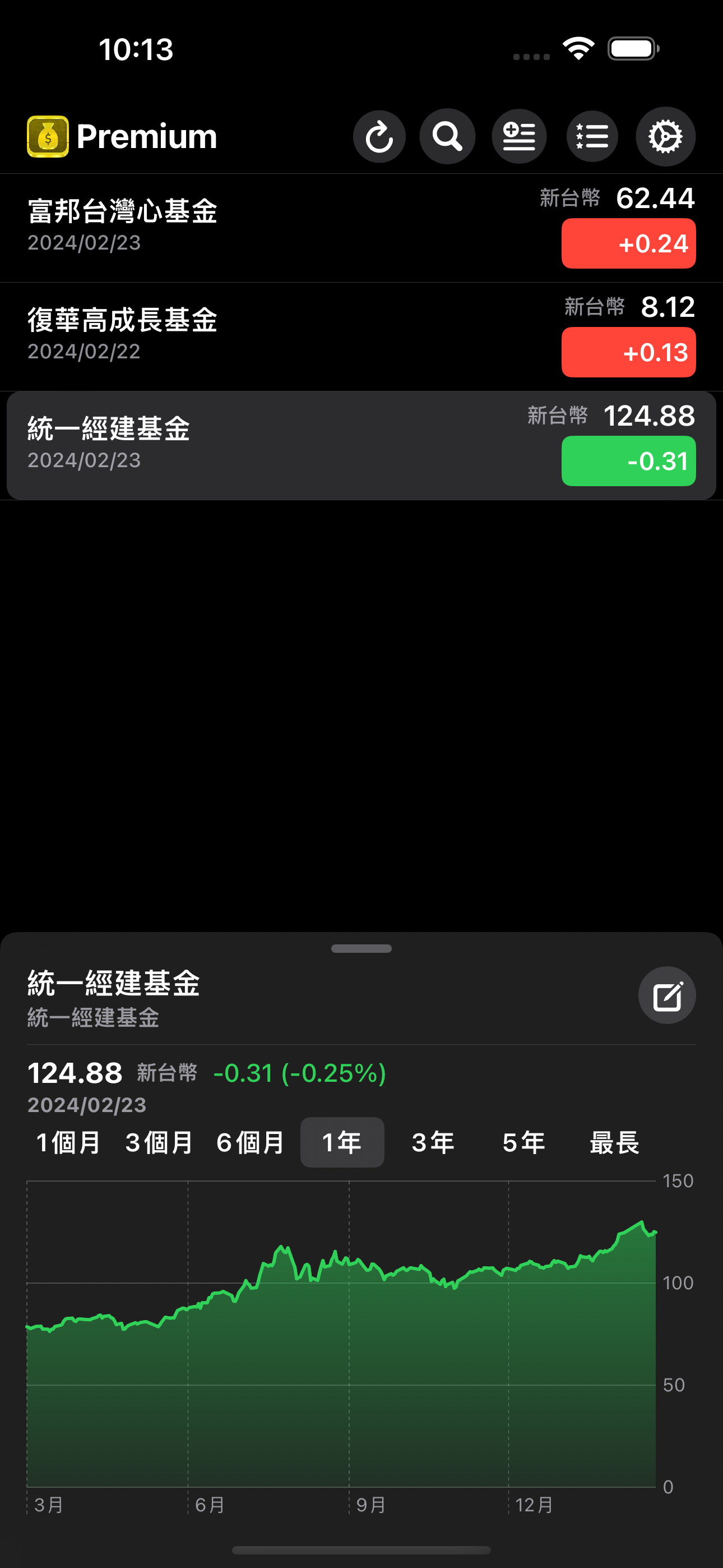The width and height of the screenshot is (723, 1568).
Task: Tap the -0.31 green change badge
Action: 628,461
